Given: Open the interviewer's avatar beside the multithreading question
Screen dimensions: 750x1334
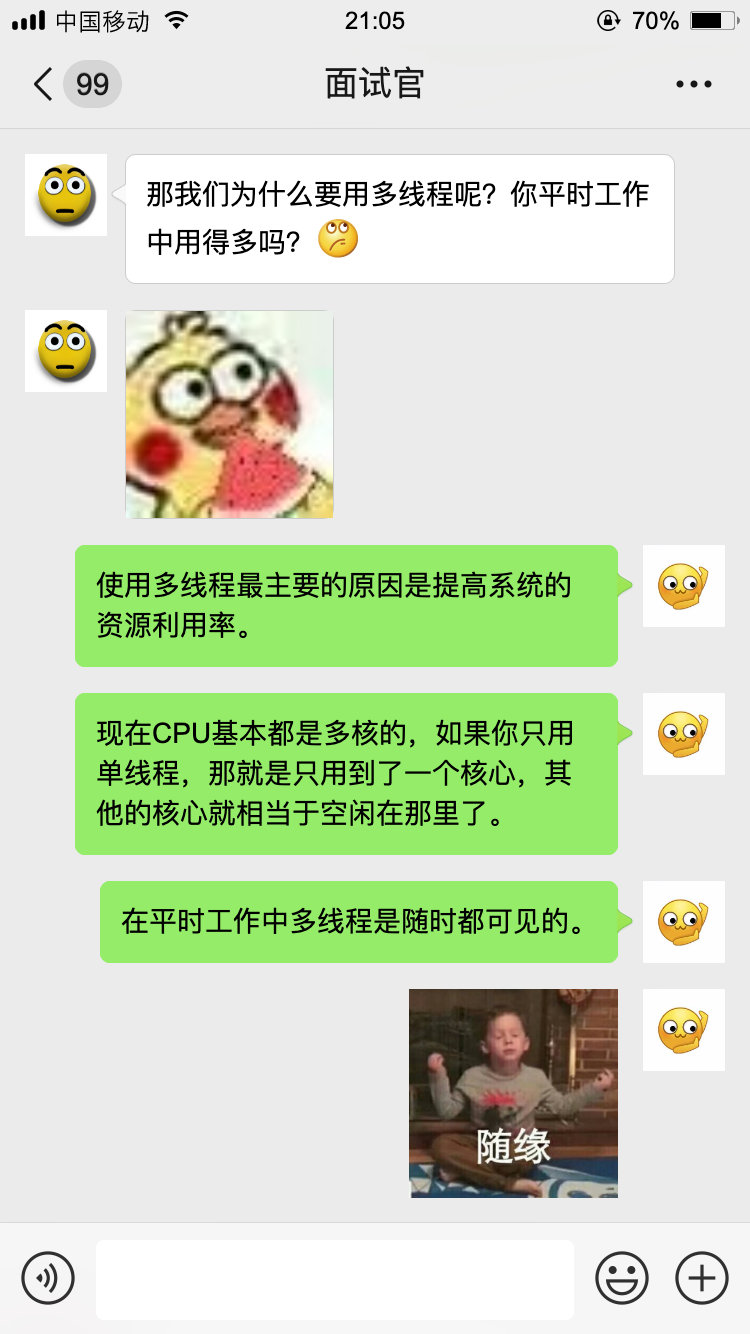Looking at the screenshot, I should (x=66, y=195).
